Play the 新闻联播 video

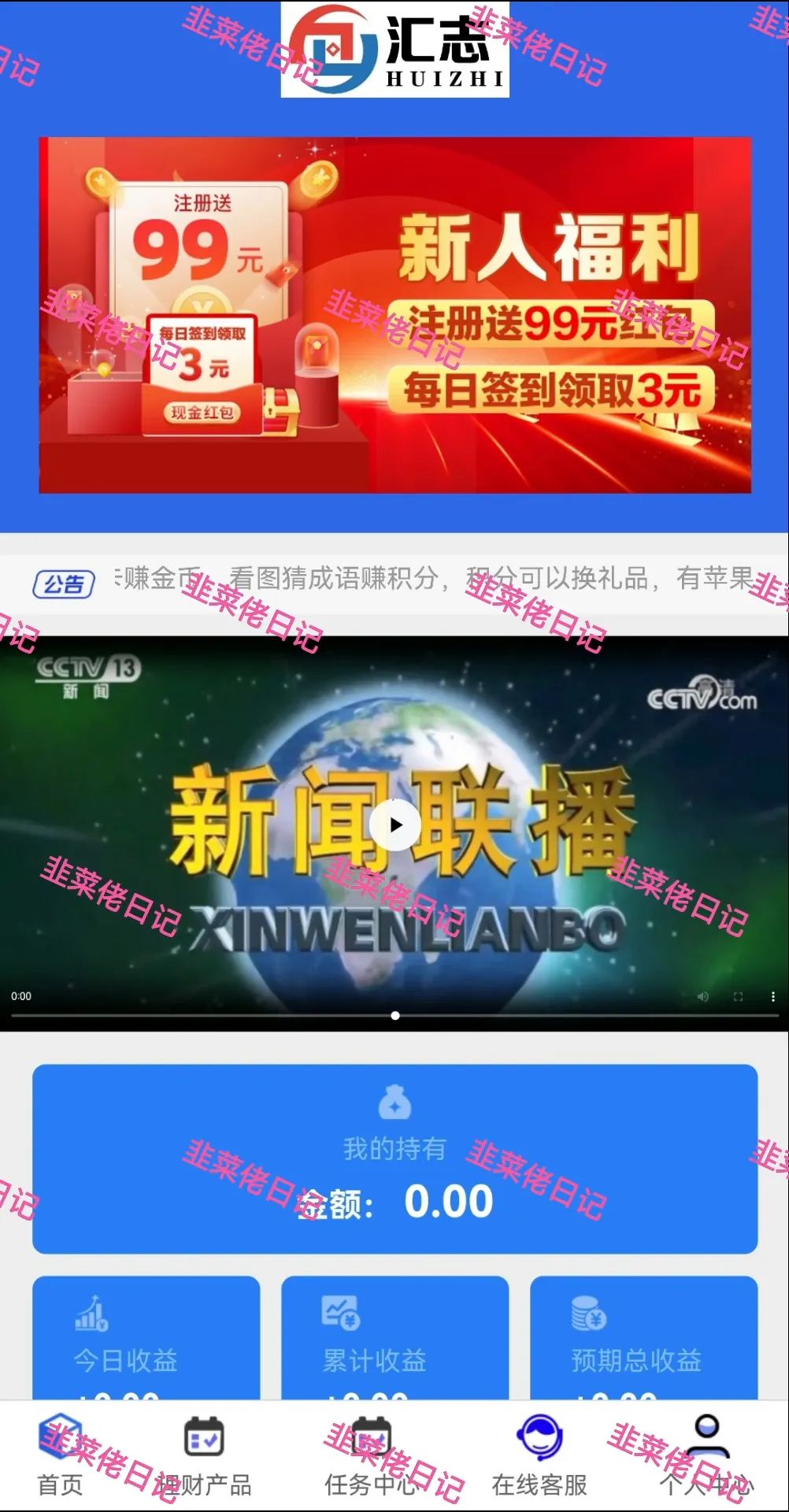(394, 824)
